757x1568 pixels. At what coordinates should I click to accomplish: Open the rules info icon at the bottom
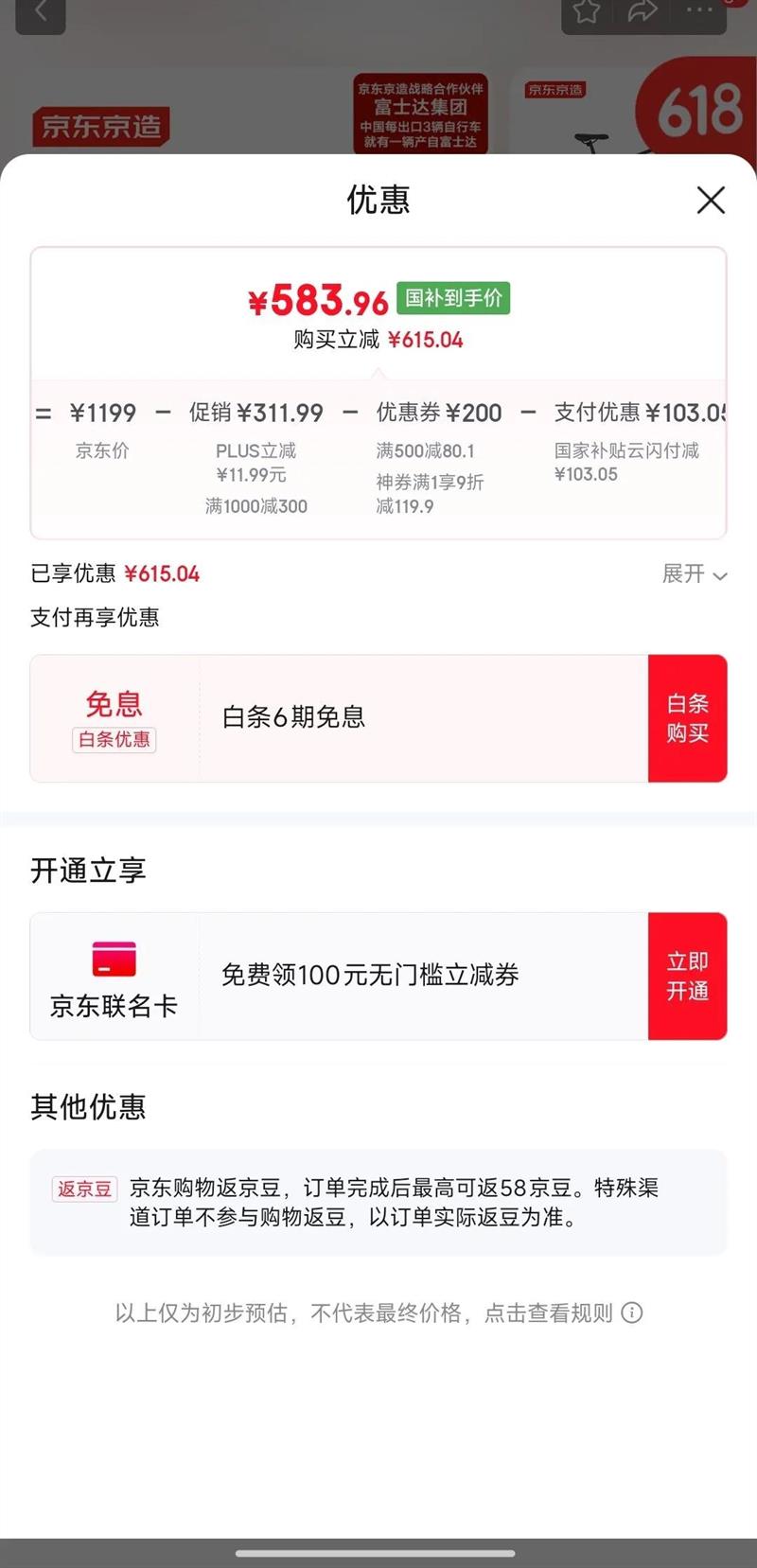click(x=632, y=1313)
